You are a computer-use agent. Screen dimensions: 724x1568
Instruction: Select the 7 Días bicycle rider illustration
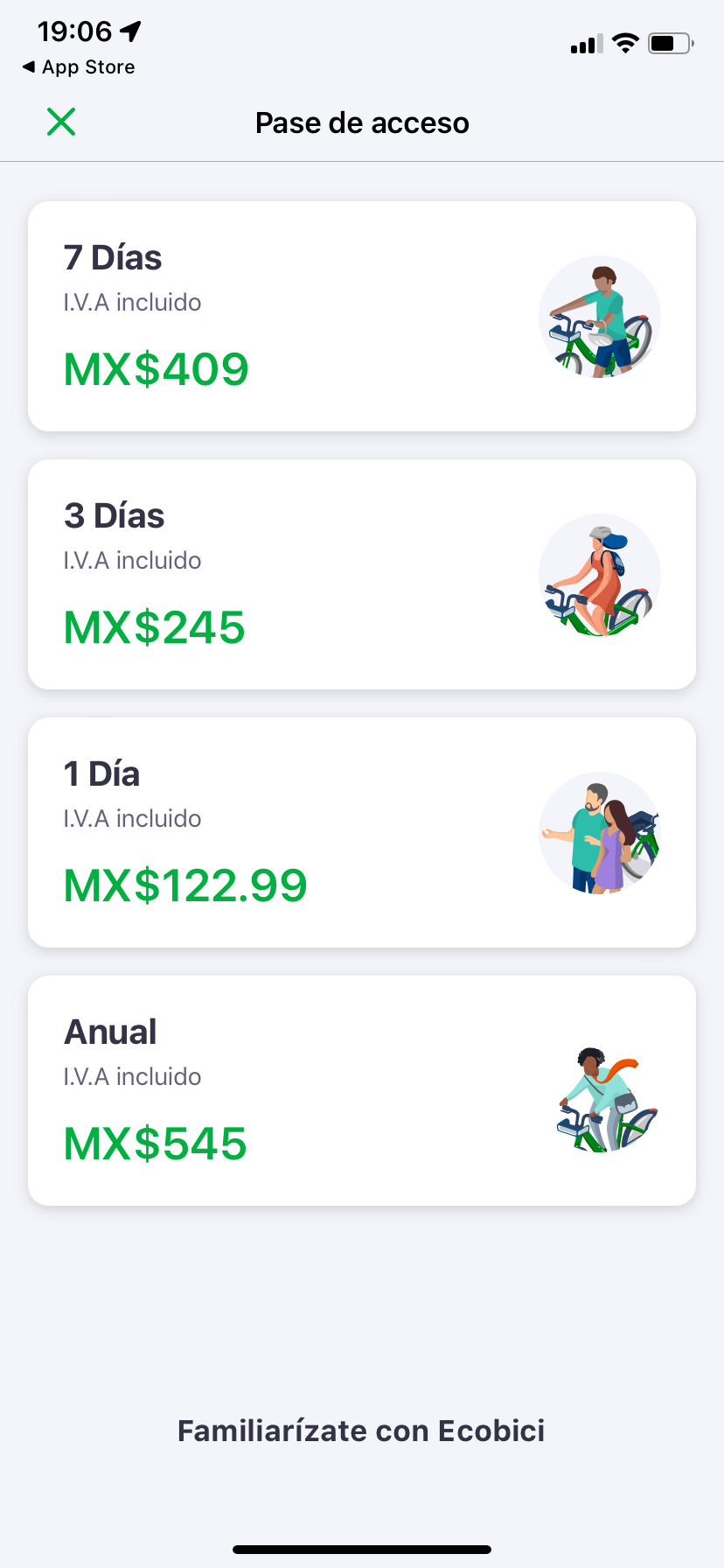(600, 318)
